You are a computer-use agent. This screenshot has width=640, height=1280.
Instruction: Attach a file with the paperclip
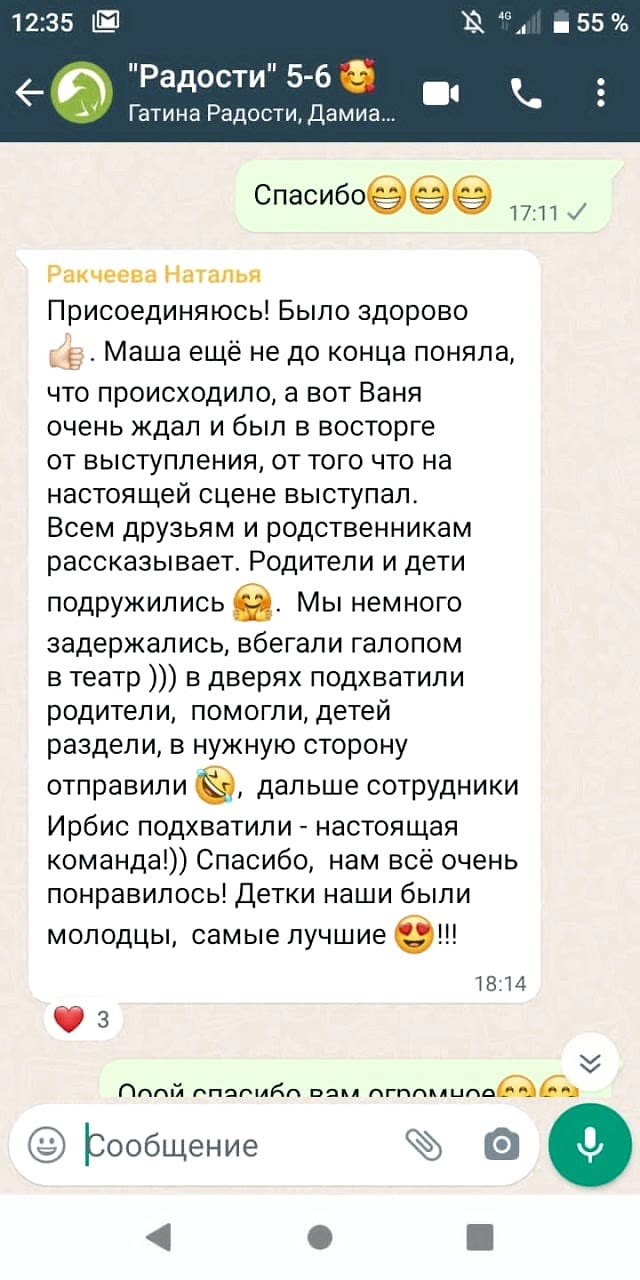click(424, 1144)
